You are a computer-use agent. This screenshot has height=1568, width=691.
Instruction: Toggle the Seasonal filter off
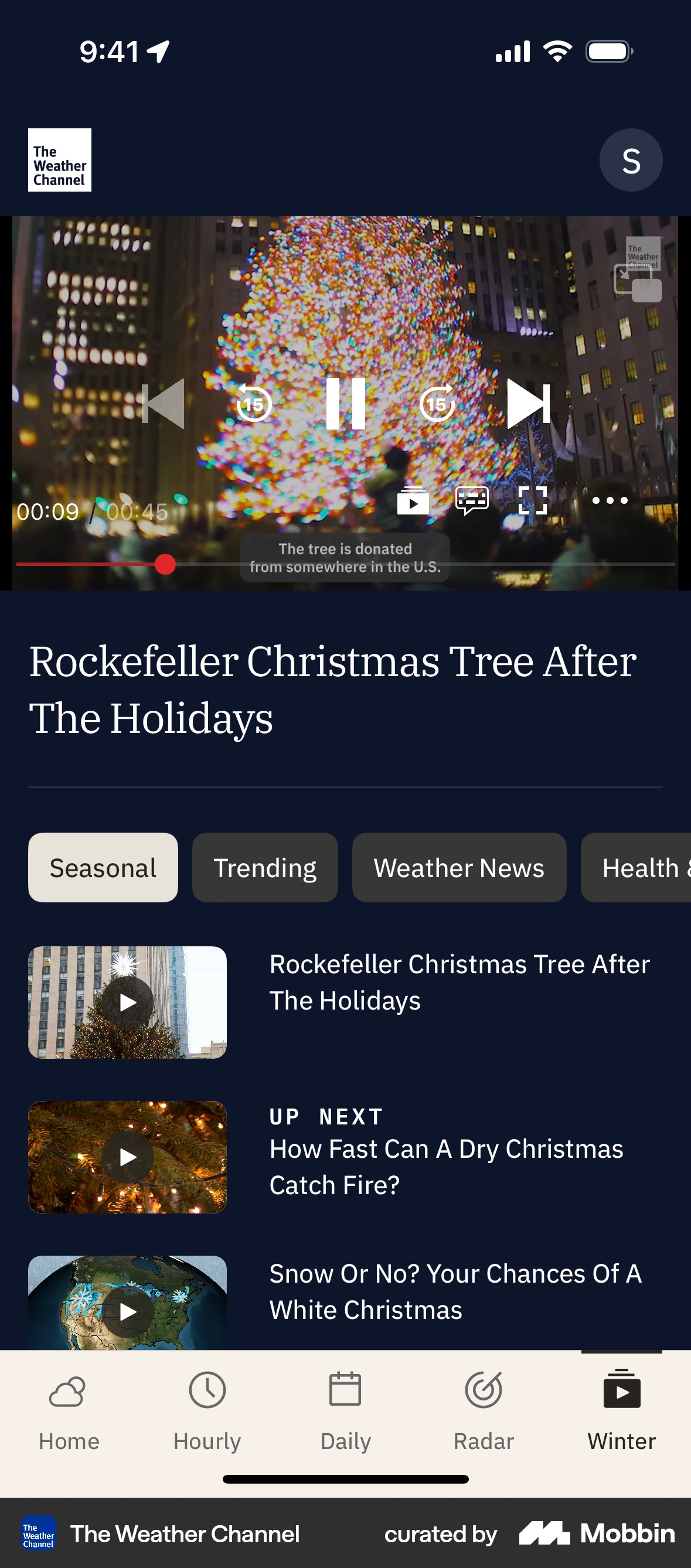point(103,867)
